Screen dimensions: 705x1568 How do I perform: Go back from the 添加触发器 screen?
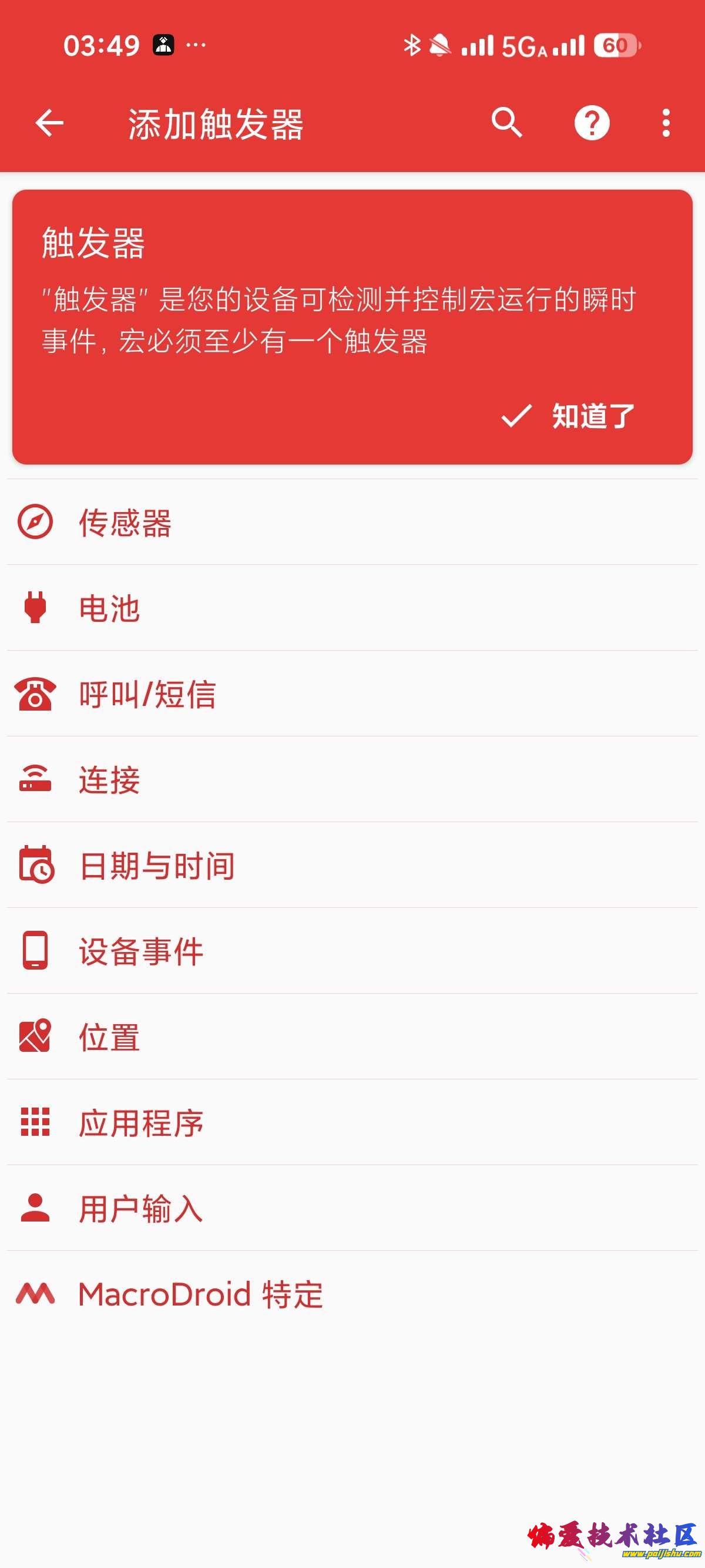click(x=49, y=123)
